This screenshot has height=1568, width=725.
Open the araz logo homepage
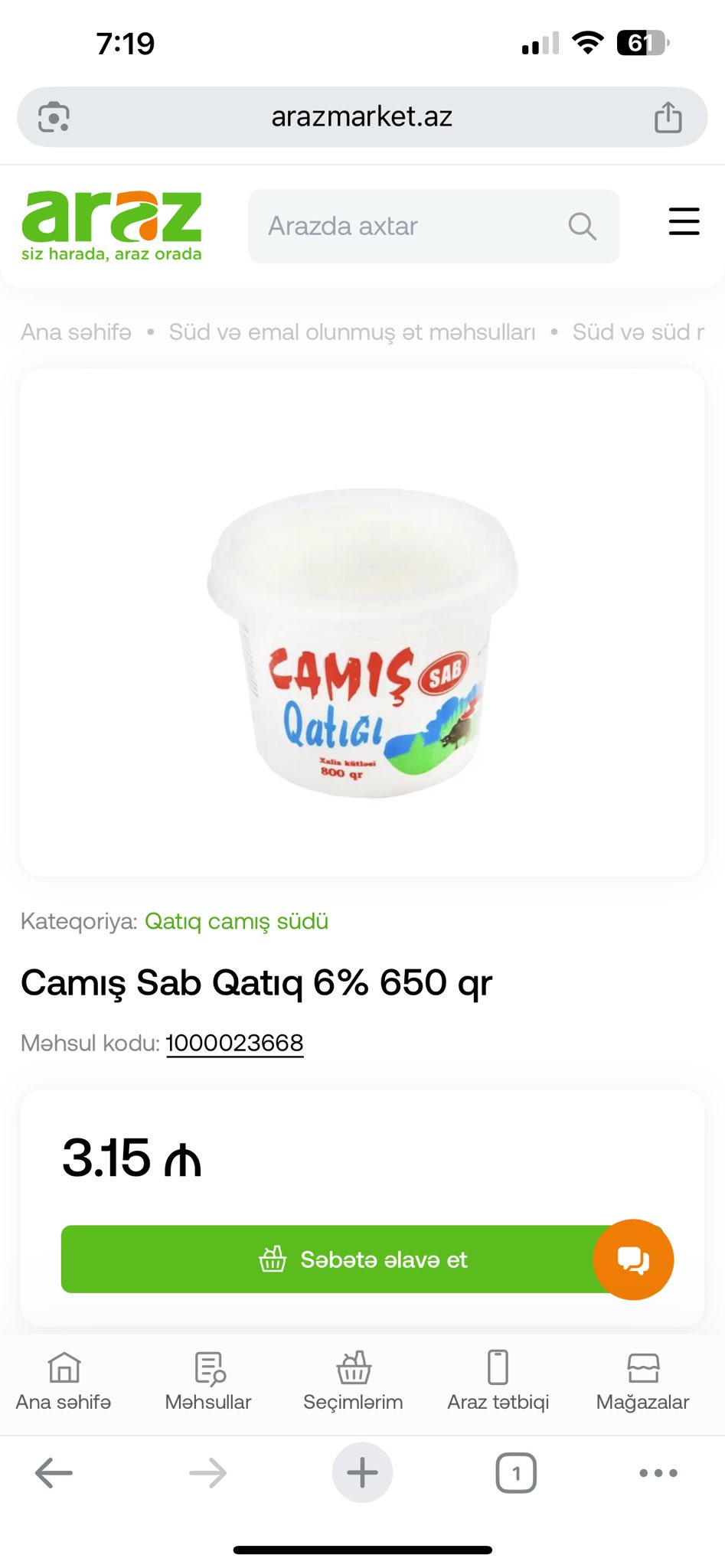click(x=112, y=226)
